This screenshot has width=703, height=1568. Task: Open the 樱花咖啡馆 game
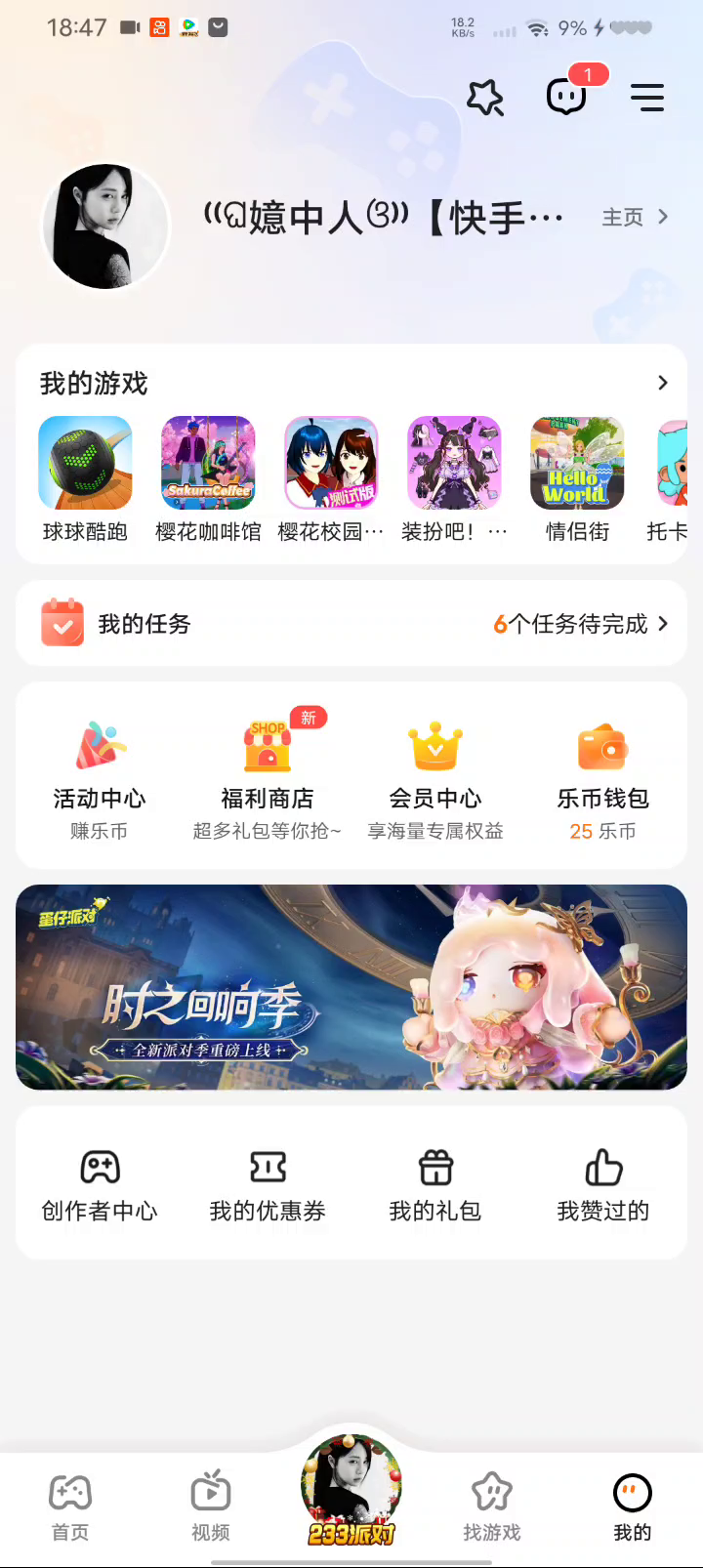click(x=208, y=464)
